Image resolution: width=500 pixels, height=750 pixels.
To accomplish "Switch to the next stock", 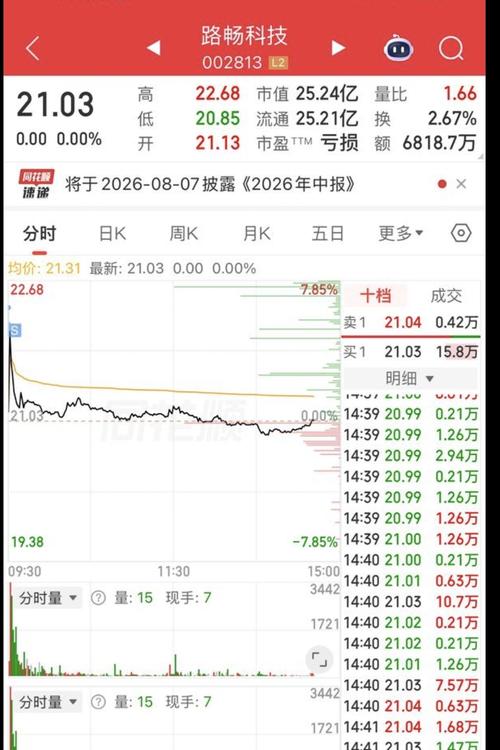I will click(338, 48).
